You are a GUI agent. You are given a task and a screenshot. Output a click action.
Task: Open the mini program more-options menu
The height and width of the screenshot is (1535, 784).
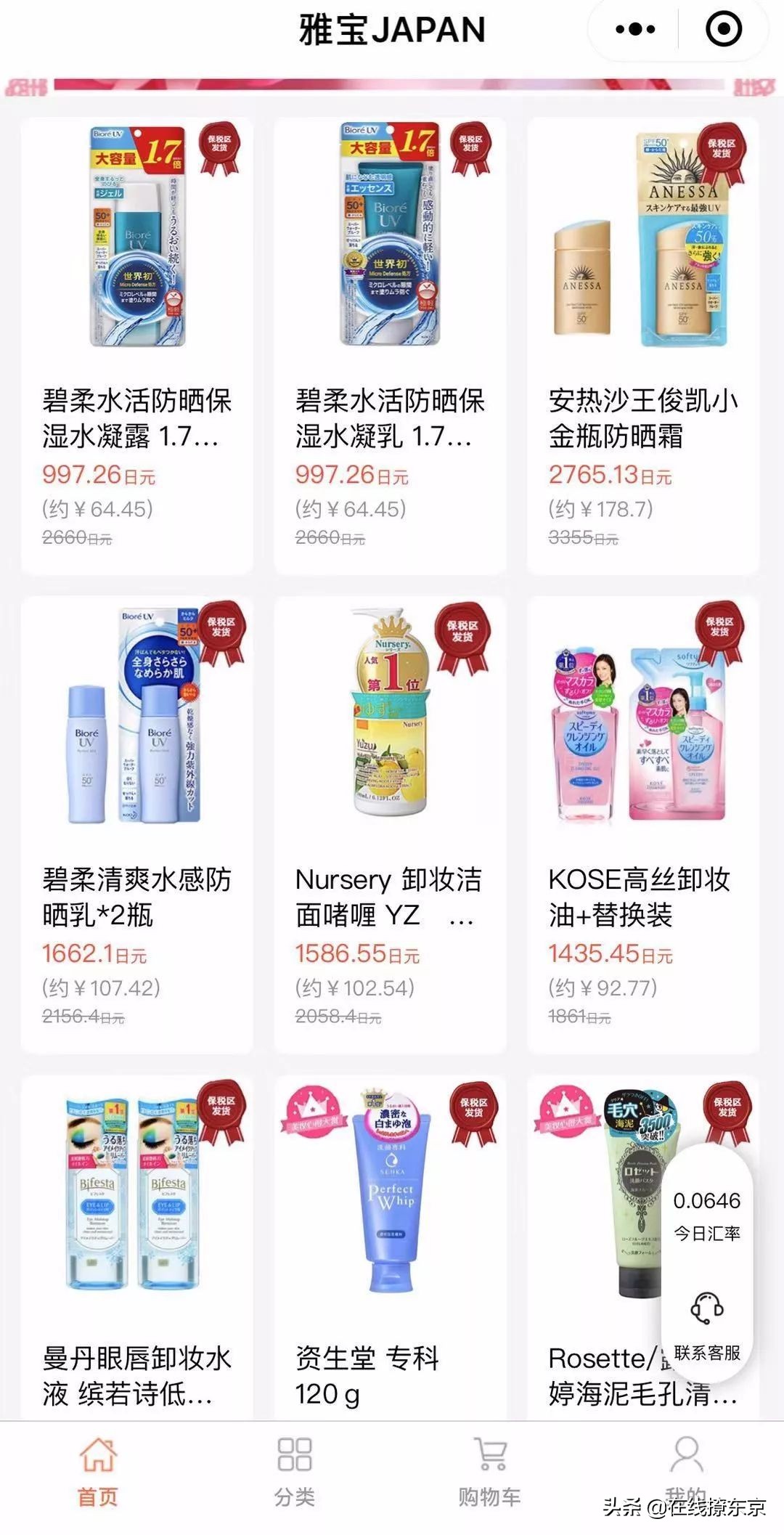pyautogui.click(x=634, y=30)
